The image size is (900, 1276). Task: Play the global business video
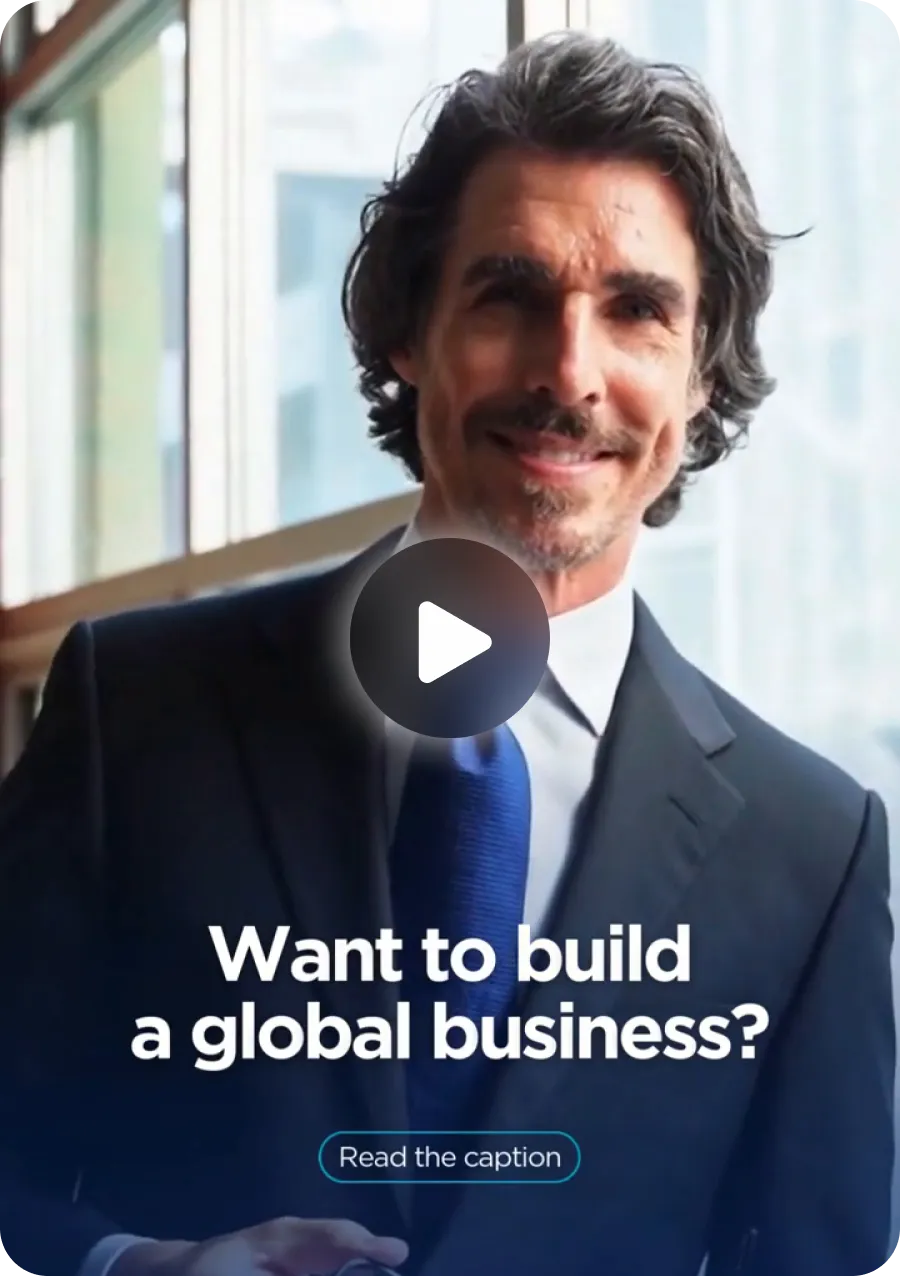pos(450,639)
